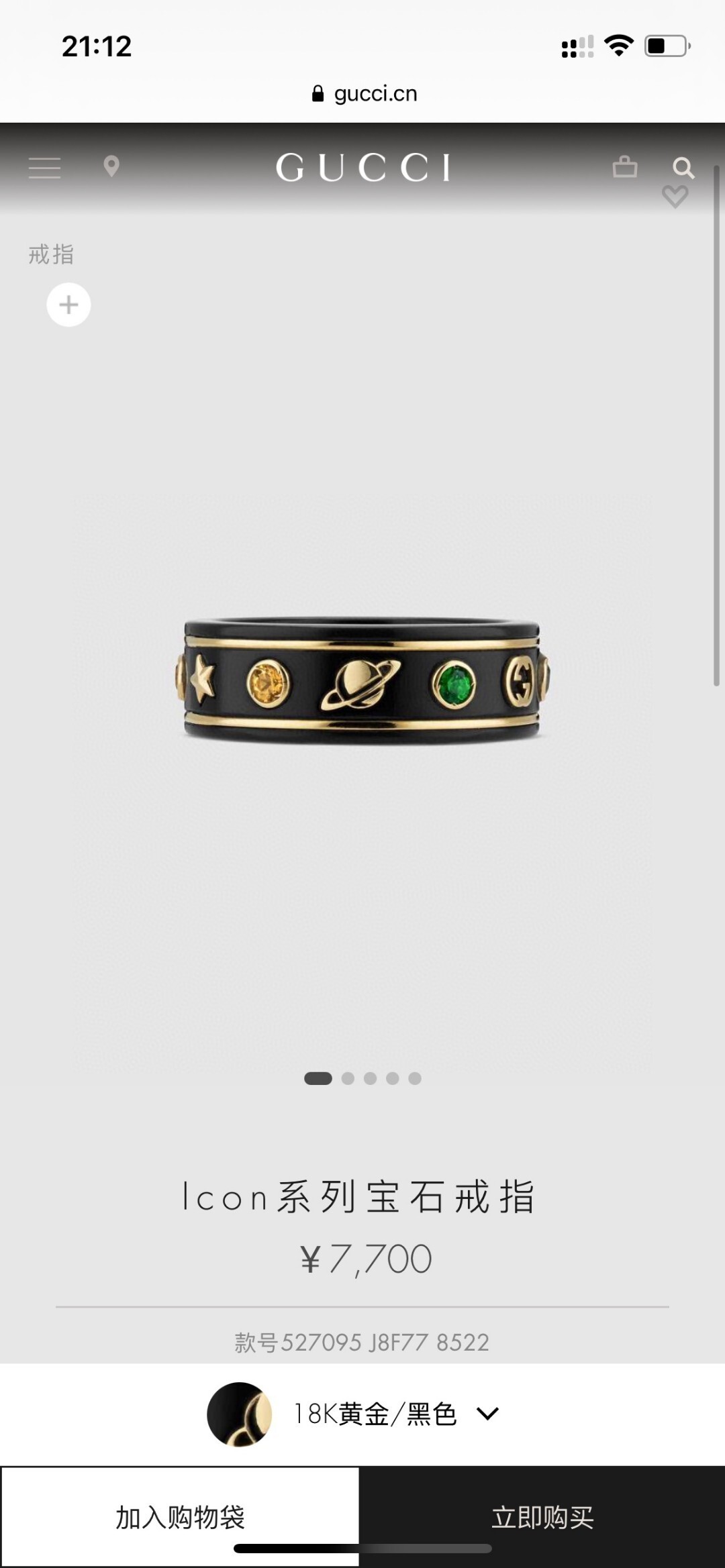The image size is (725, 1568).
Task: Open the ring product image
Action: pyautogui.click(x=362, y=681)
